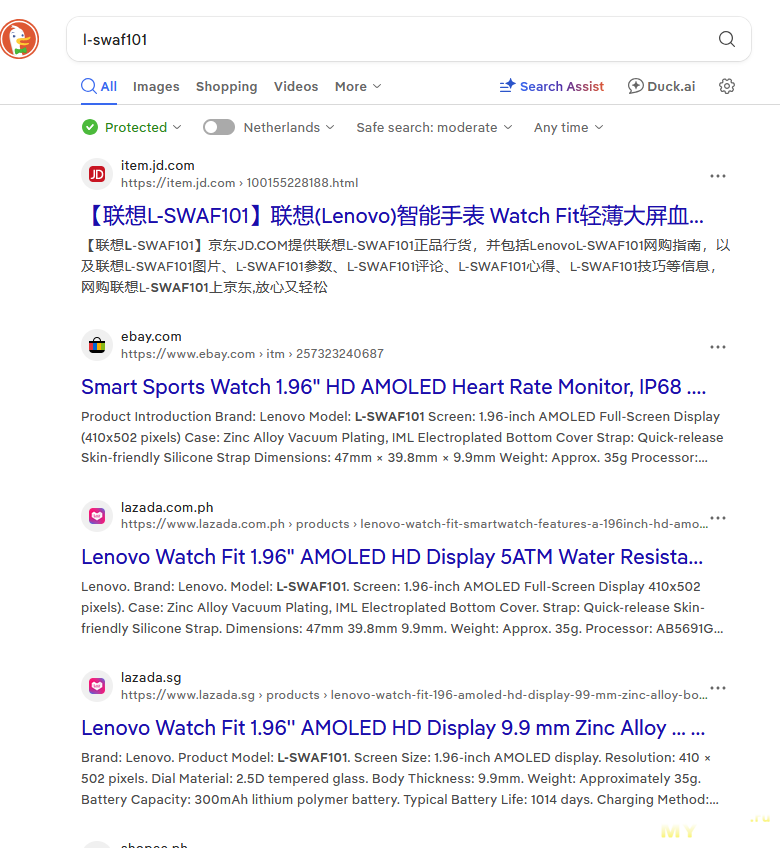
Task: Open the Any time filter
Action: [x=568, y=128]
